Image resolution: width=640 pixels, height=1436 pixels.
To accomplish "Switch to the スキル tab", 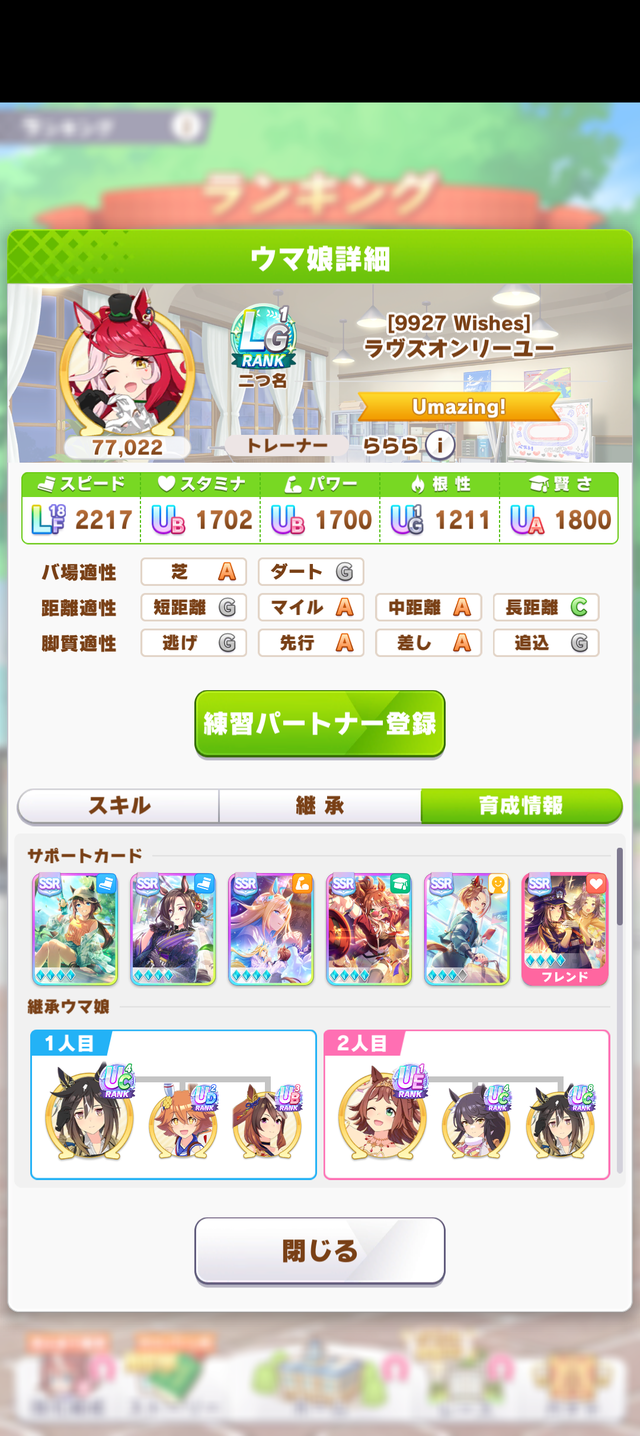I will (119, 806).
